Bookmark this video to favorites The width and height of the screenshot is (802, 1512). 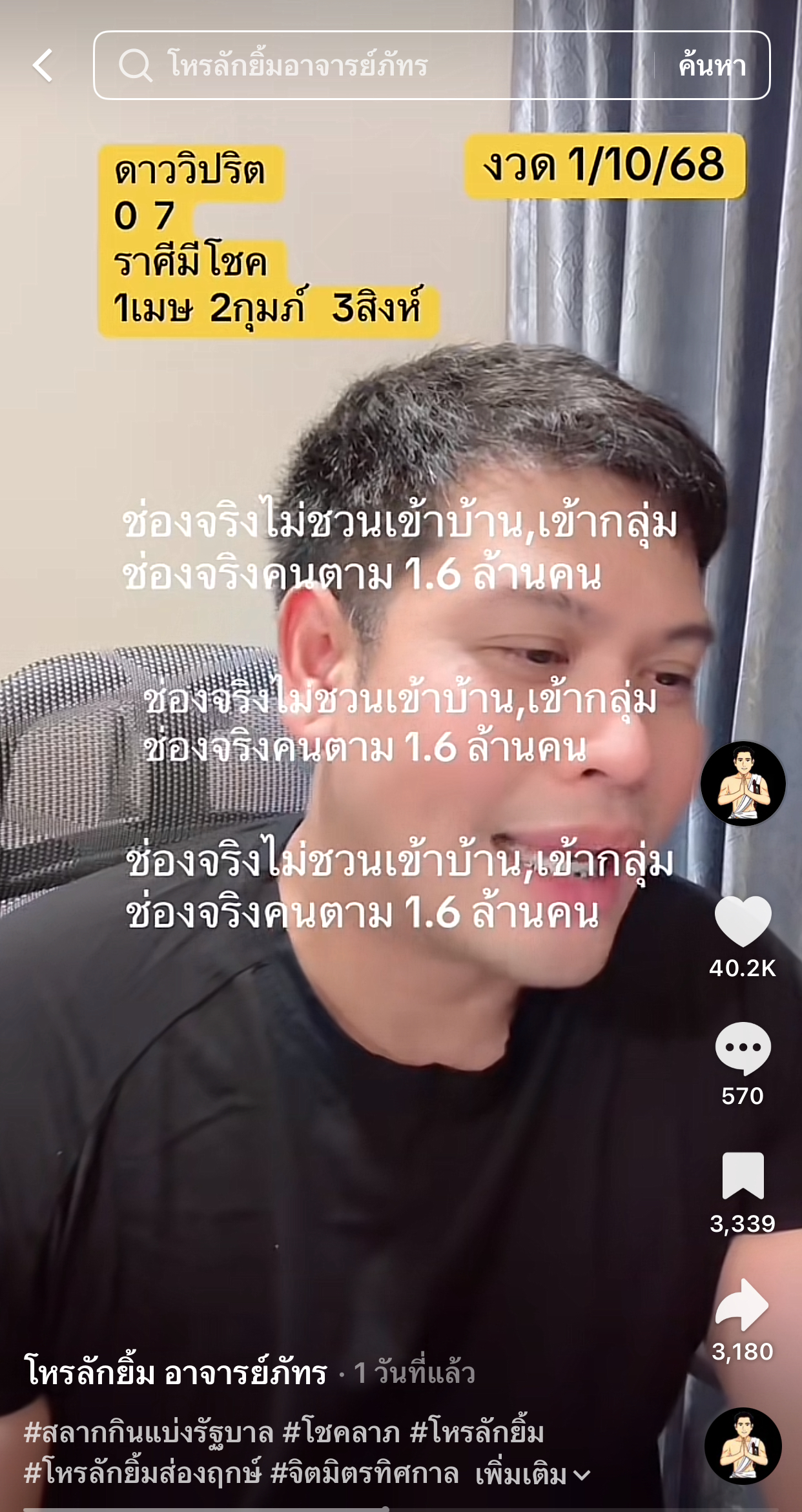[743, 1176]
